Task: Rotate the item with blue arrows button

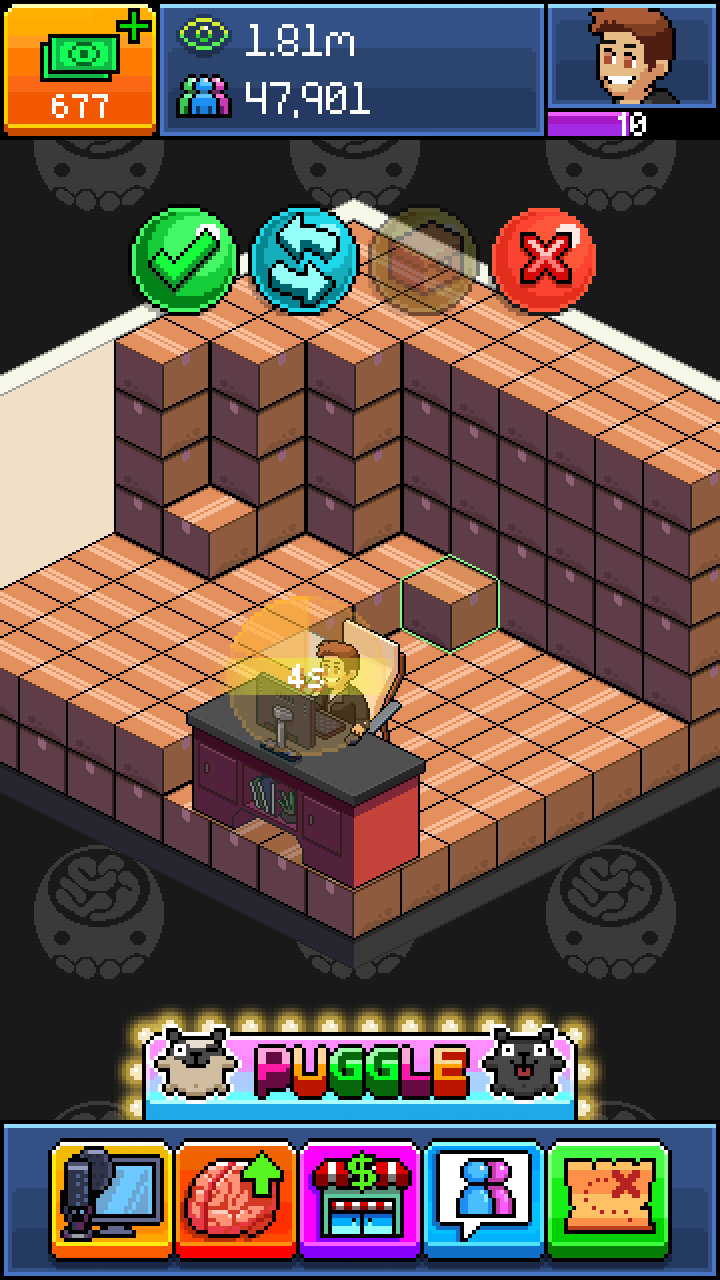Action: click(305, 258)
